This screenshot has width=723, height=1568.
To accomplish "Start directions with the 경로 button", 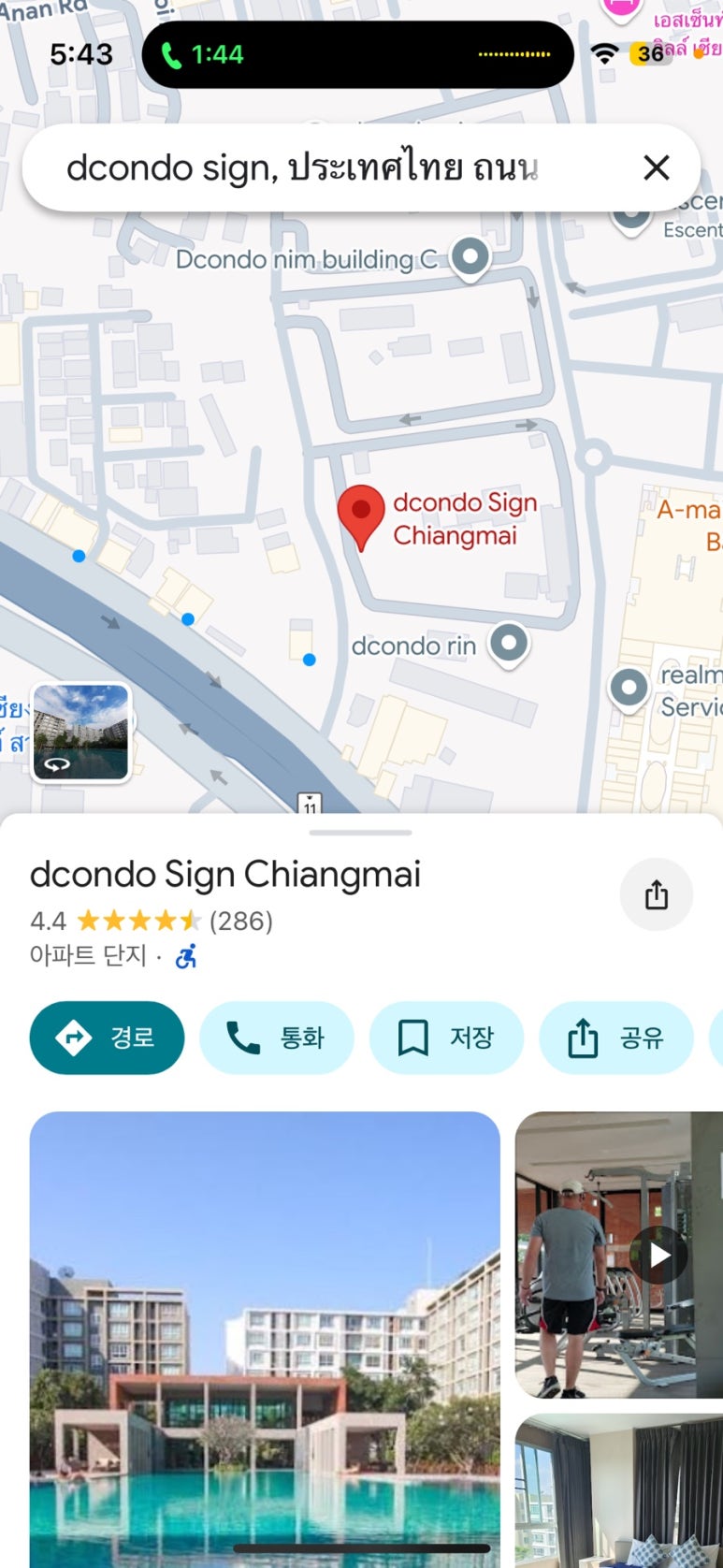I will (107, 1038).
